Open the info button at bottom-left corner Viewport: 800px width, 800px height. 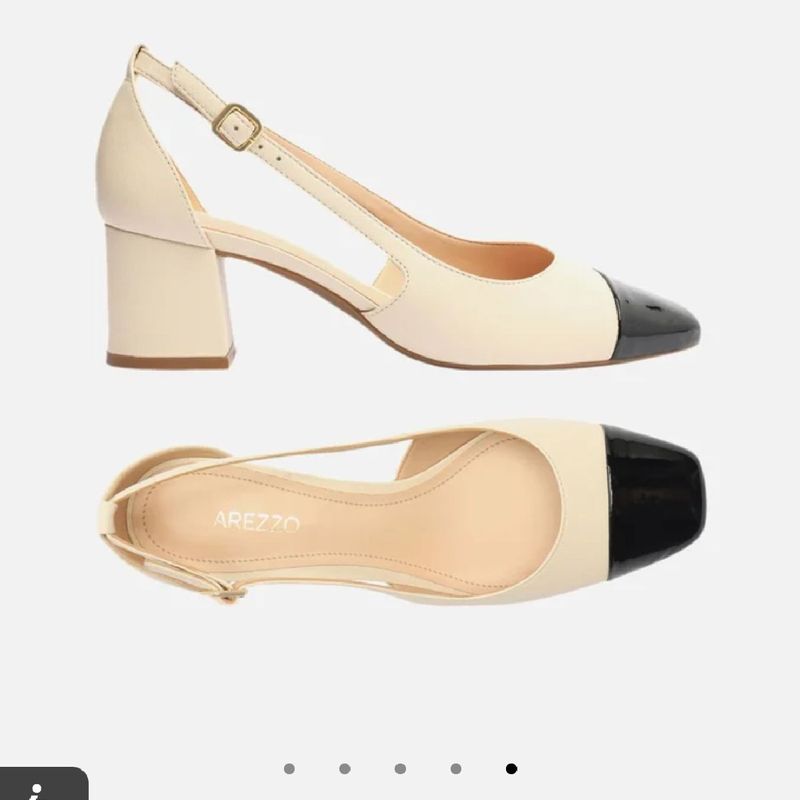38,786
